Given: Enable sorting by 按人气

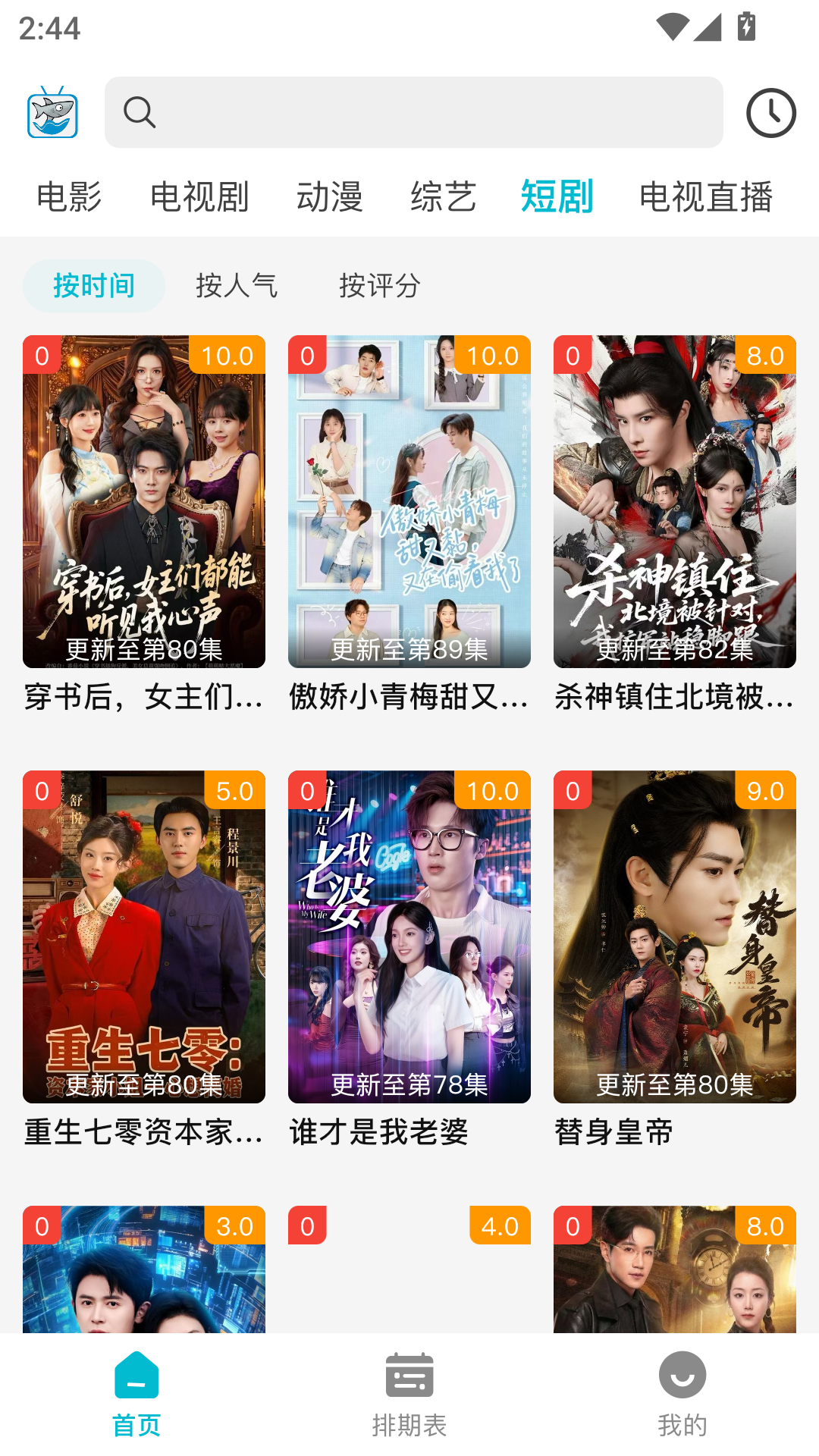Looking at the screenshot, I should (x=236, y=287).
